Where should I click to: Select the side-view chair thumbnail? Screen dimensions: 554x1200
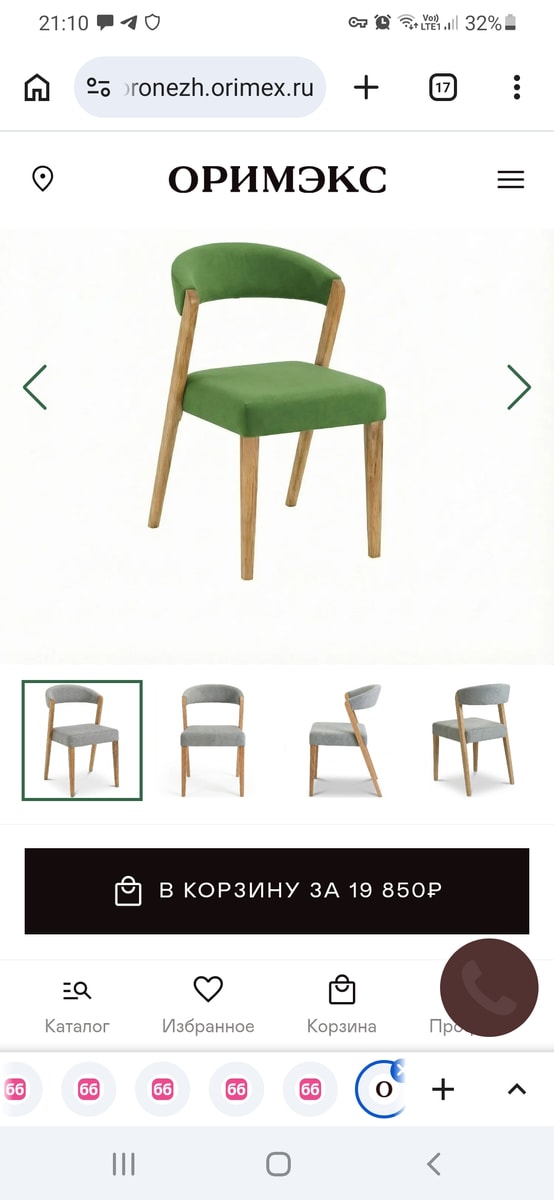(x=345, y=740)
